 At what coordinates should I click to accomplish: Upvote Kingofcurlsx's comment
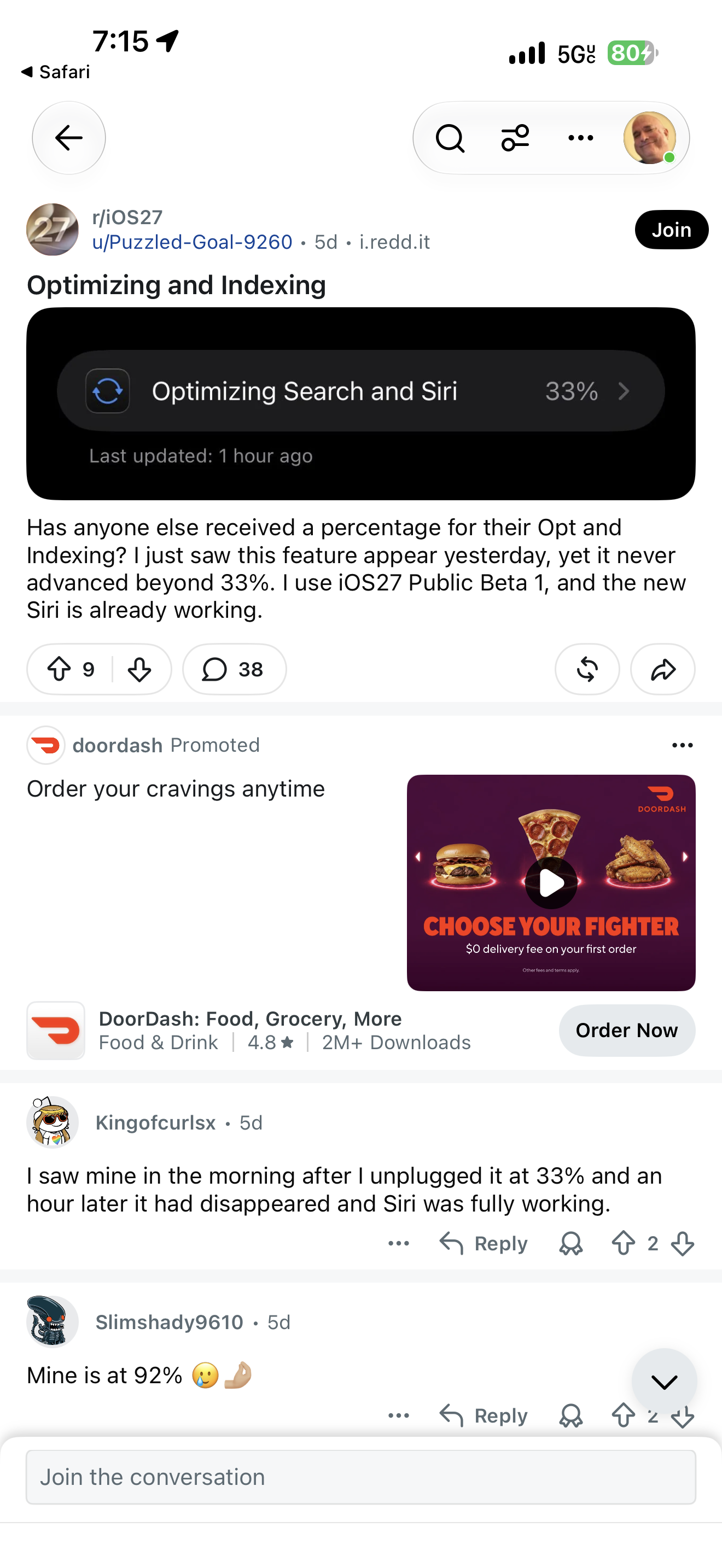click(624, 1244)
